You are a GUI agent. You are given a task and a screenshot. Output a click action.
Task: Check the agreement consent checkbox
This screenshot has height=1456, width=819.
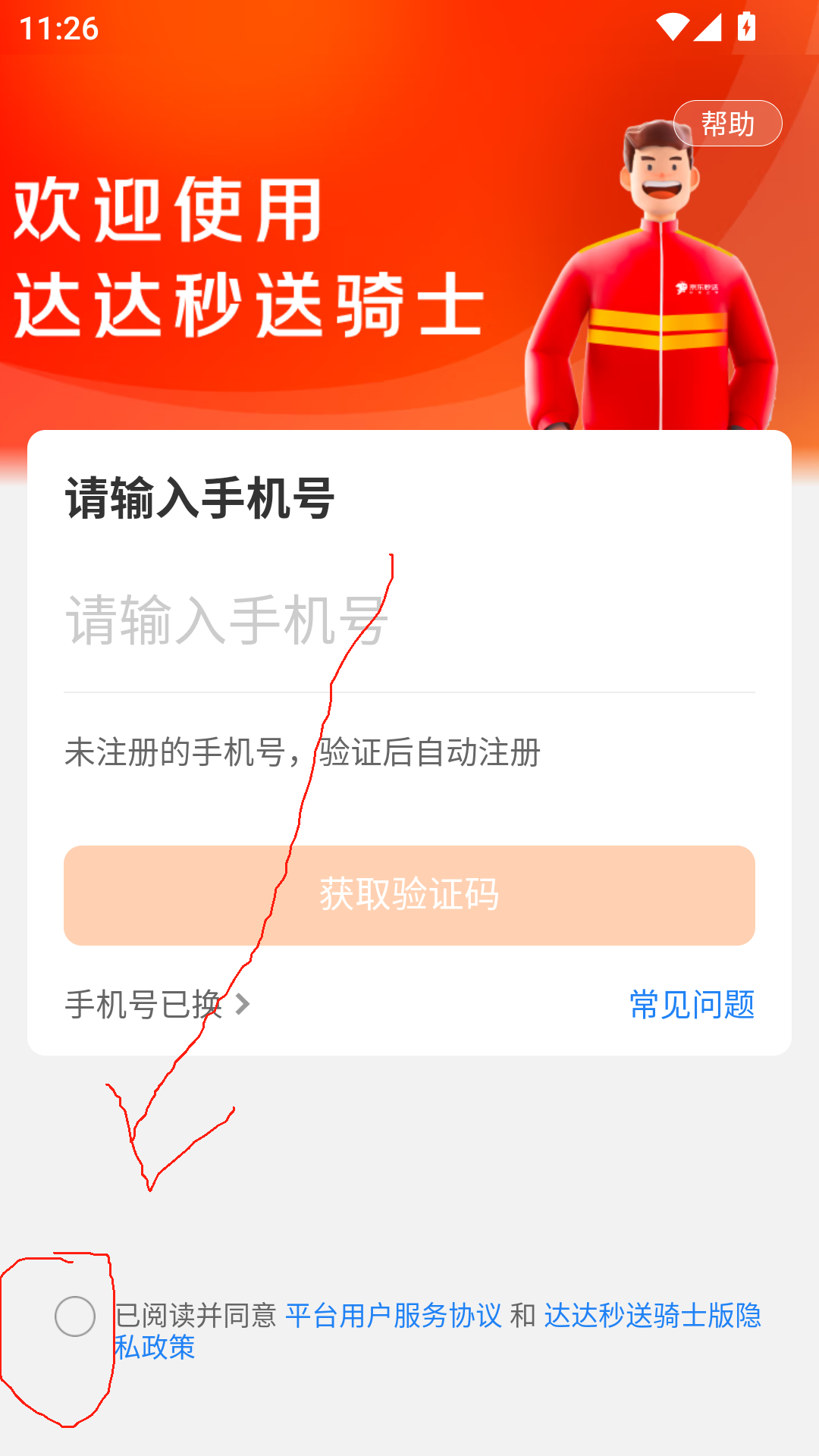tap(75, 1316)
